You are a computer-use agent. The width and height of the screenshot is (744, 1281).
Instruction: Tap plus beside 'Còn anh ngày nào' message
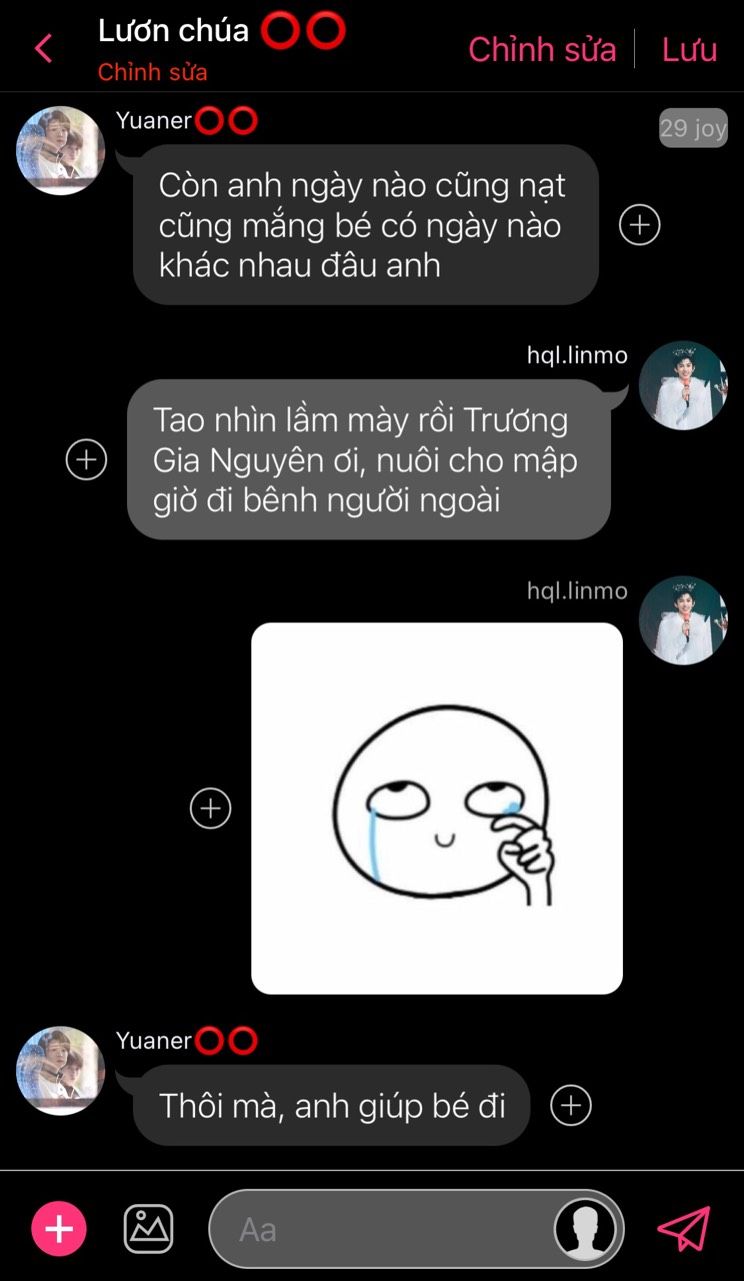click(640, 225)
